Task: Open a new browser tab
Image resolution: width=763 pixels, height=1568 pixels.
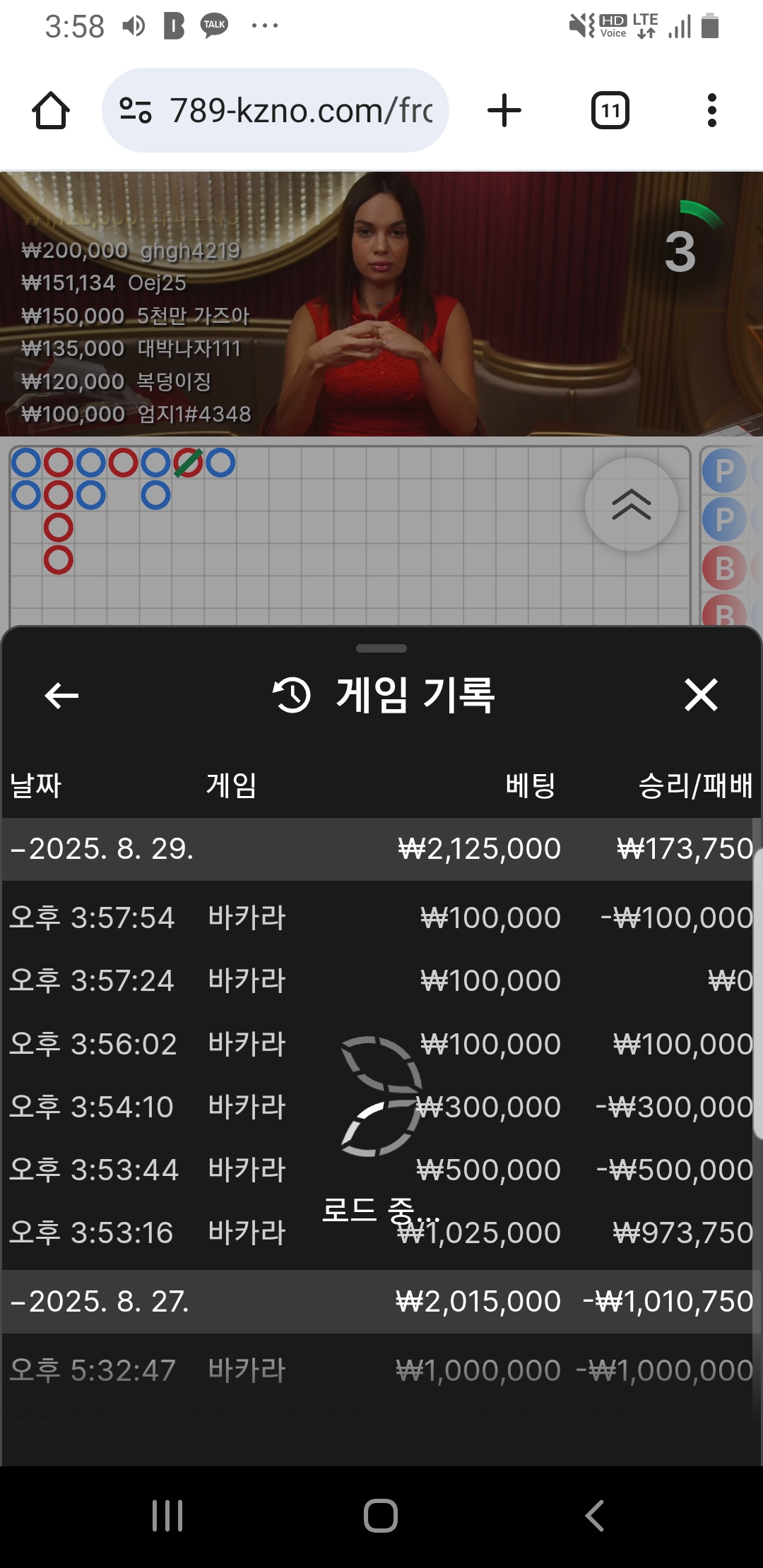Action: (504, 111)
